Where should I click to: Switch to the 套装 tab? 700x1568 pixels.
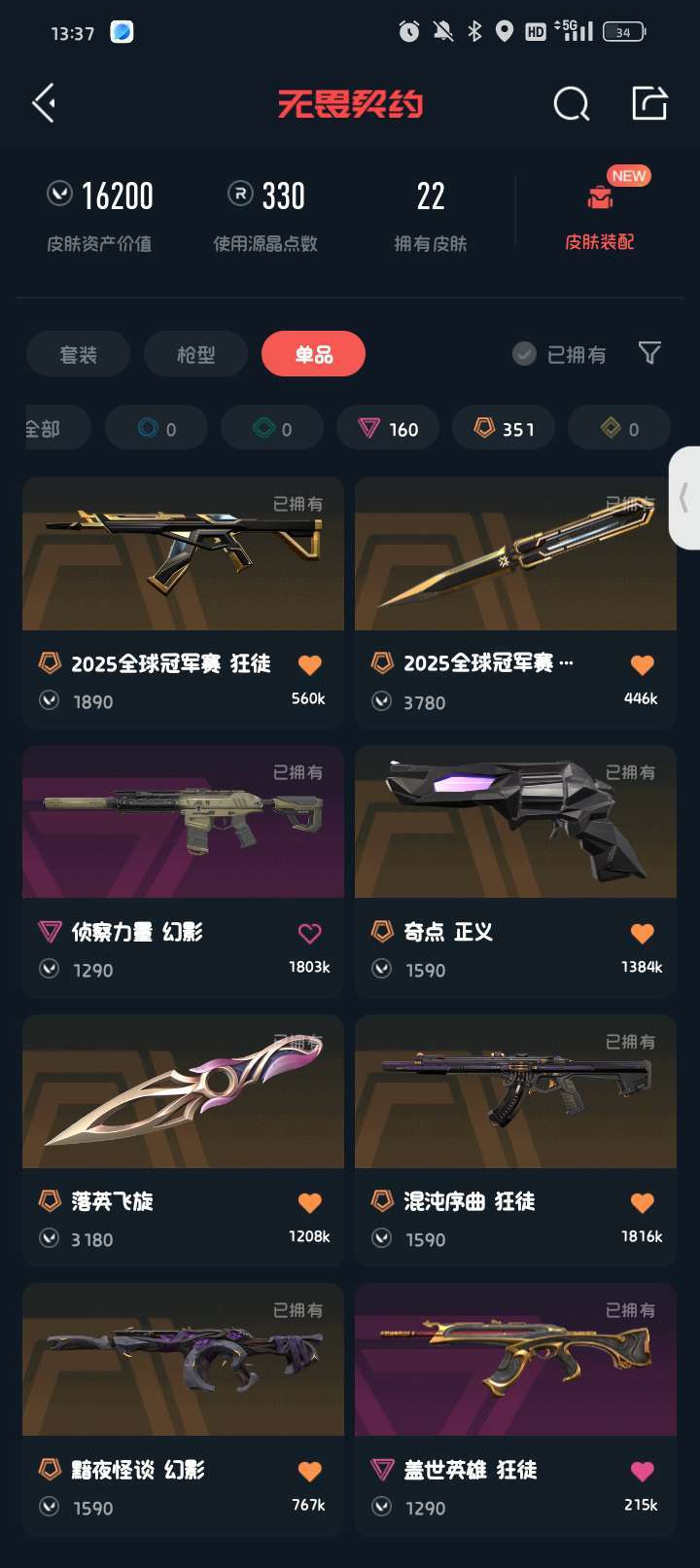(78, 354)
